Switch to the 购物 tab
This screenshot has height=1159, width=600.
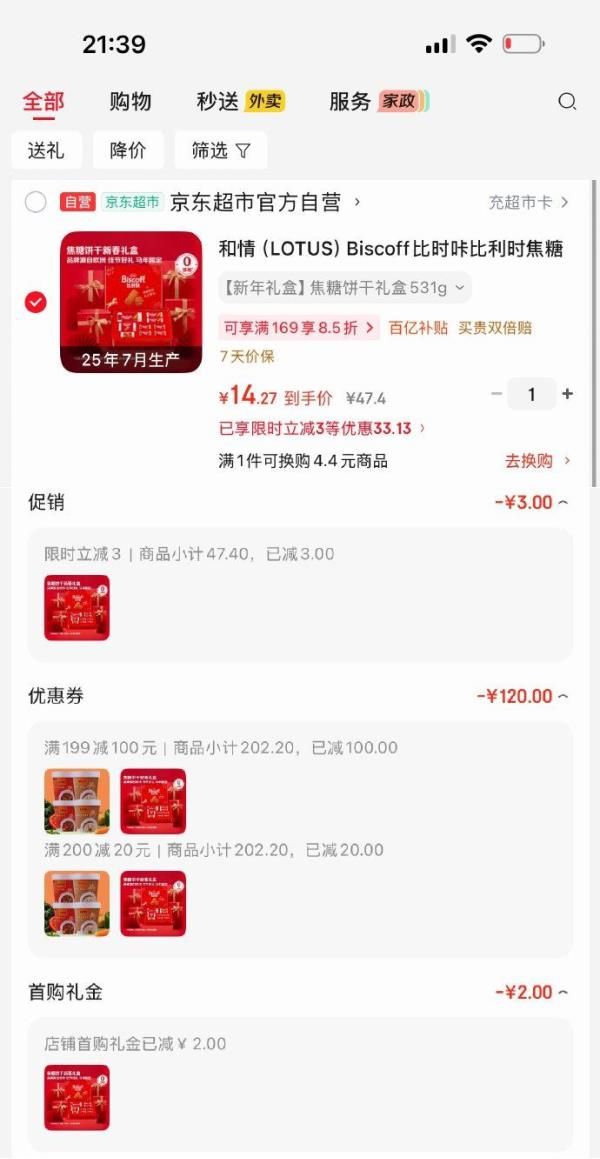130,101
